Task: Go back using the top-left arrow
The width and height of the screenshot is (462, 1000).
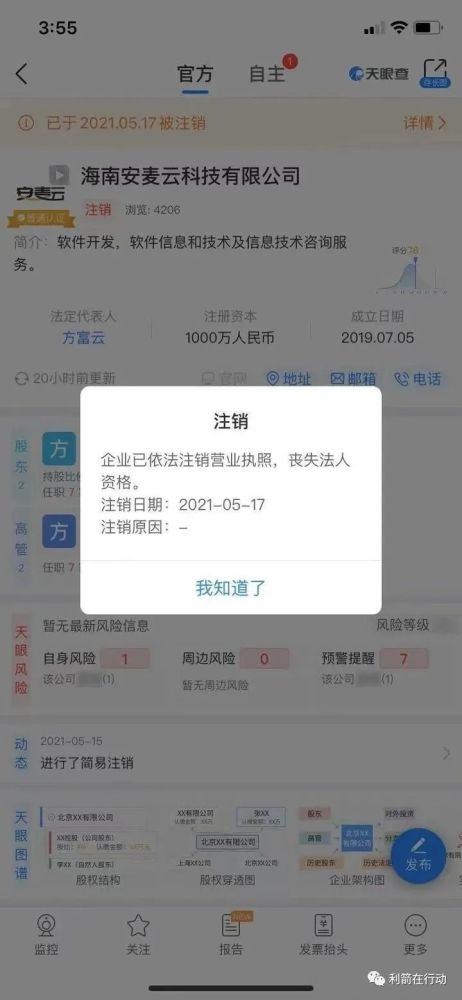Action: tap(22, 74)
